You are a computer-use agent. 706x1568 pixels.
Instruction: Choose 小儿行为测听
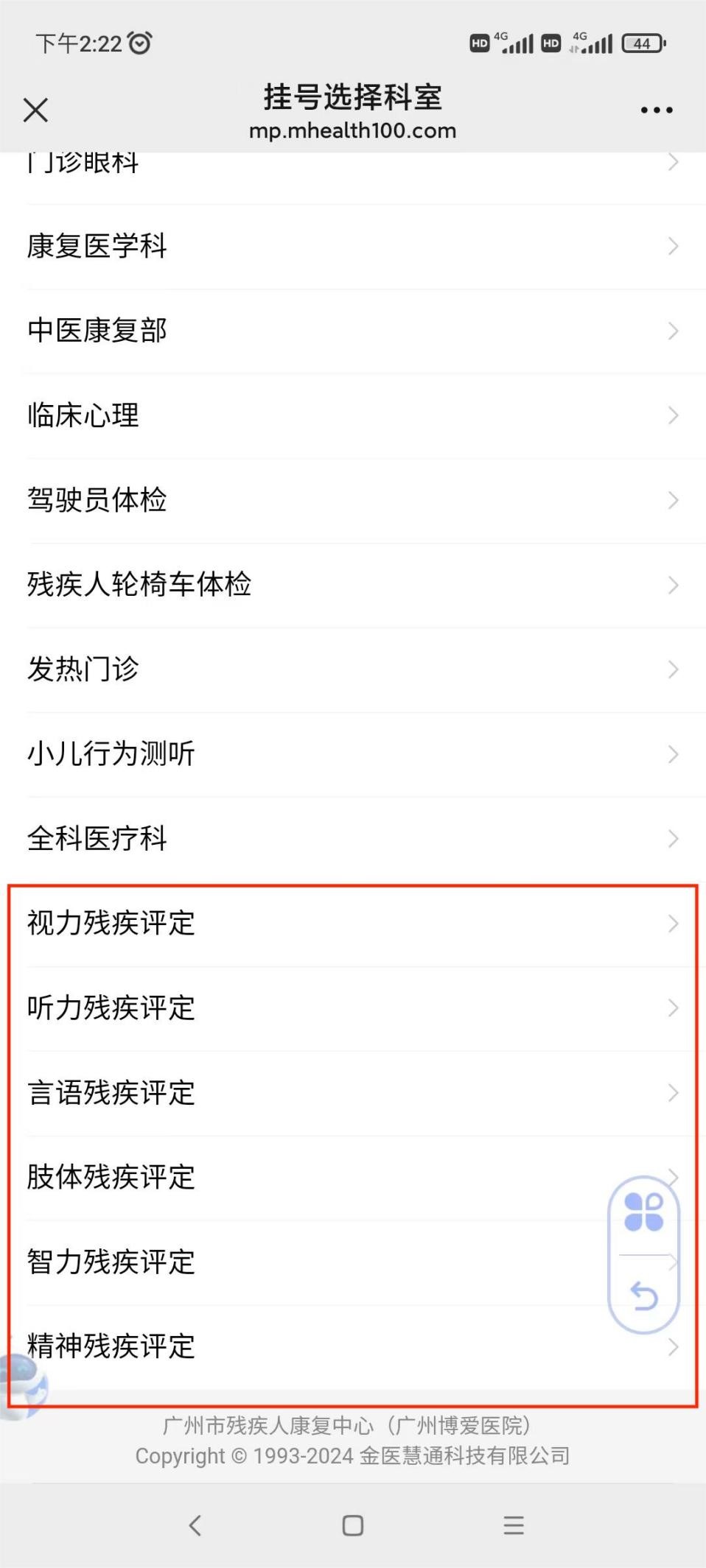click(353, 754)
